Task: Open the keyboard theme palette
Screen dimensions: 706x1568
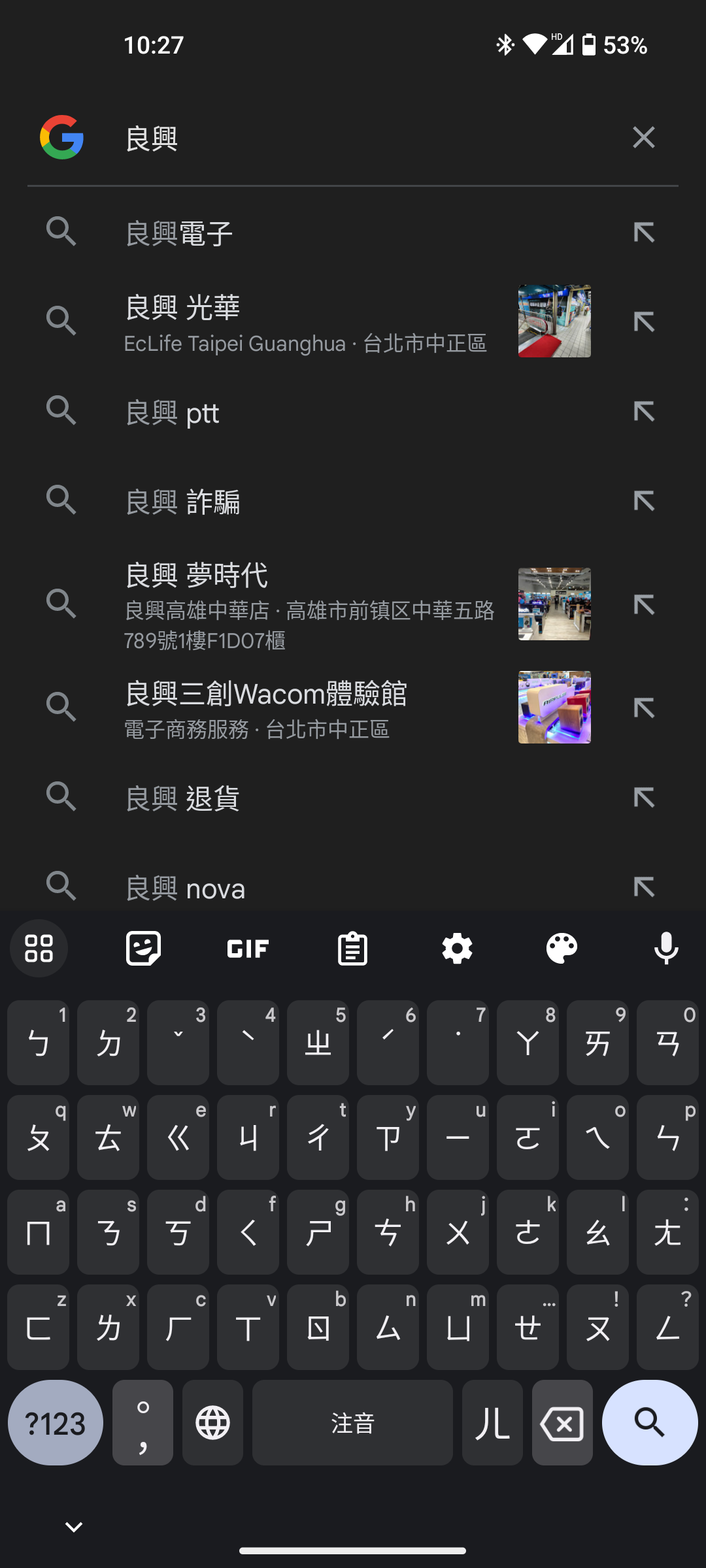Action: [x=562, y=948]
